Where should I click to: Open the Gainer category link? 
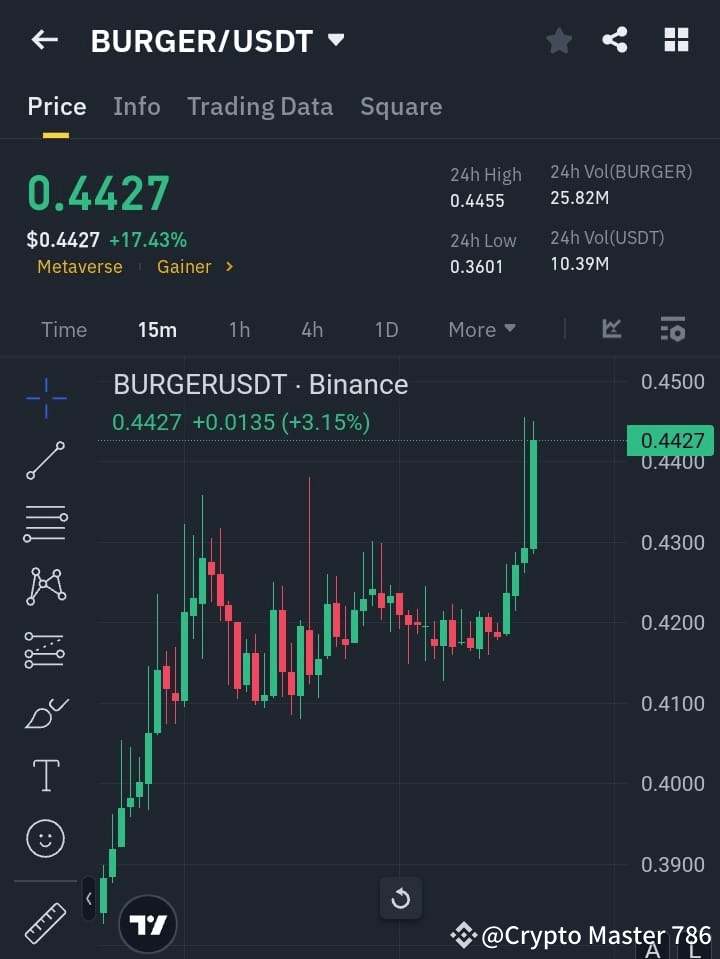pos(186,267)
